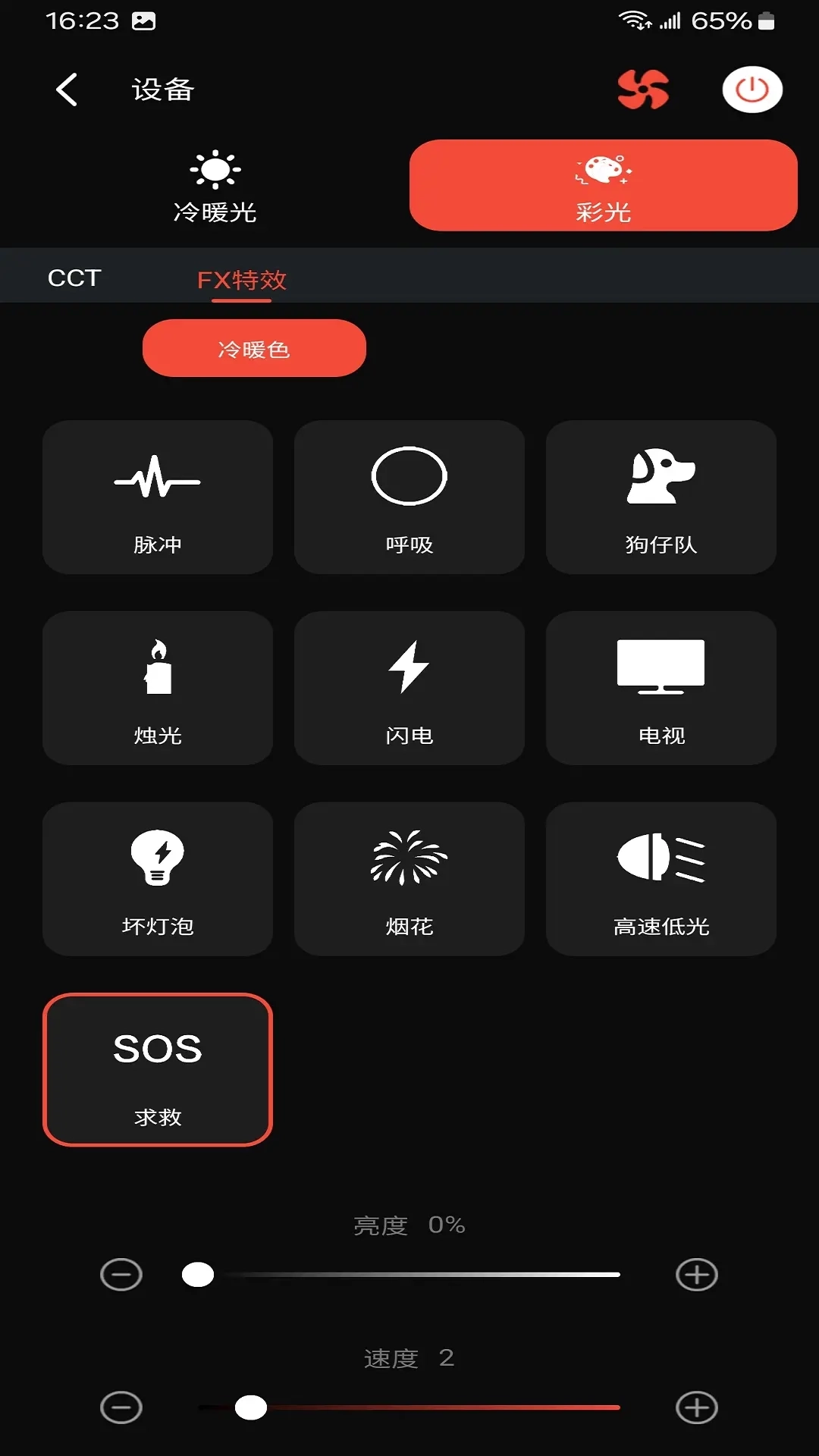Start the 电视 TV flicker effect
The image size is (819, 1456).
point(661,688)
